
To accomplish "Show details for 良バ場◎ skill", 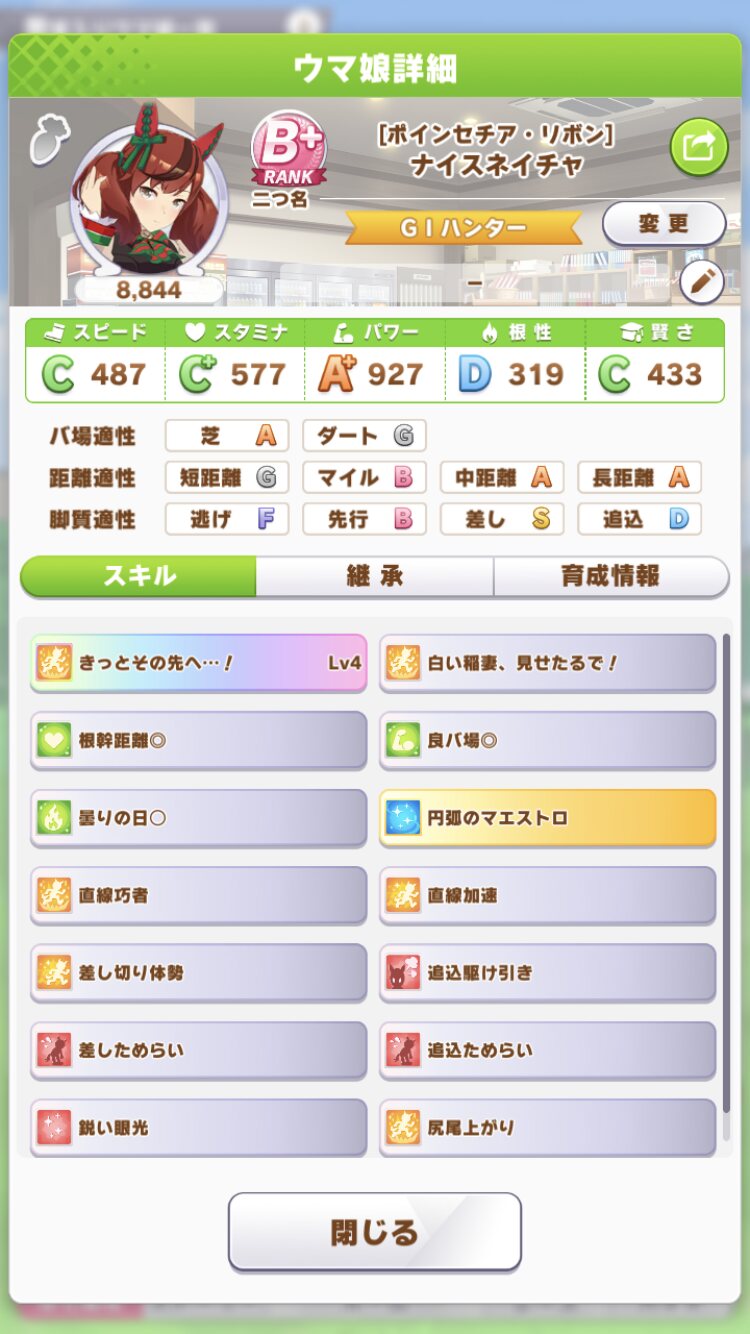I will coord(548,740).
